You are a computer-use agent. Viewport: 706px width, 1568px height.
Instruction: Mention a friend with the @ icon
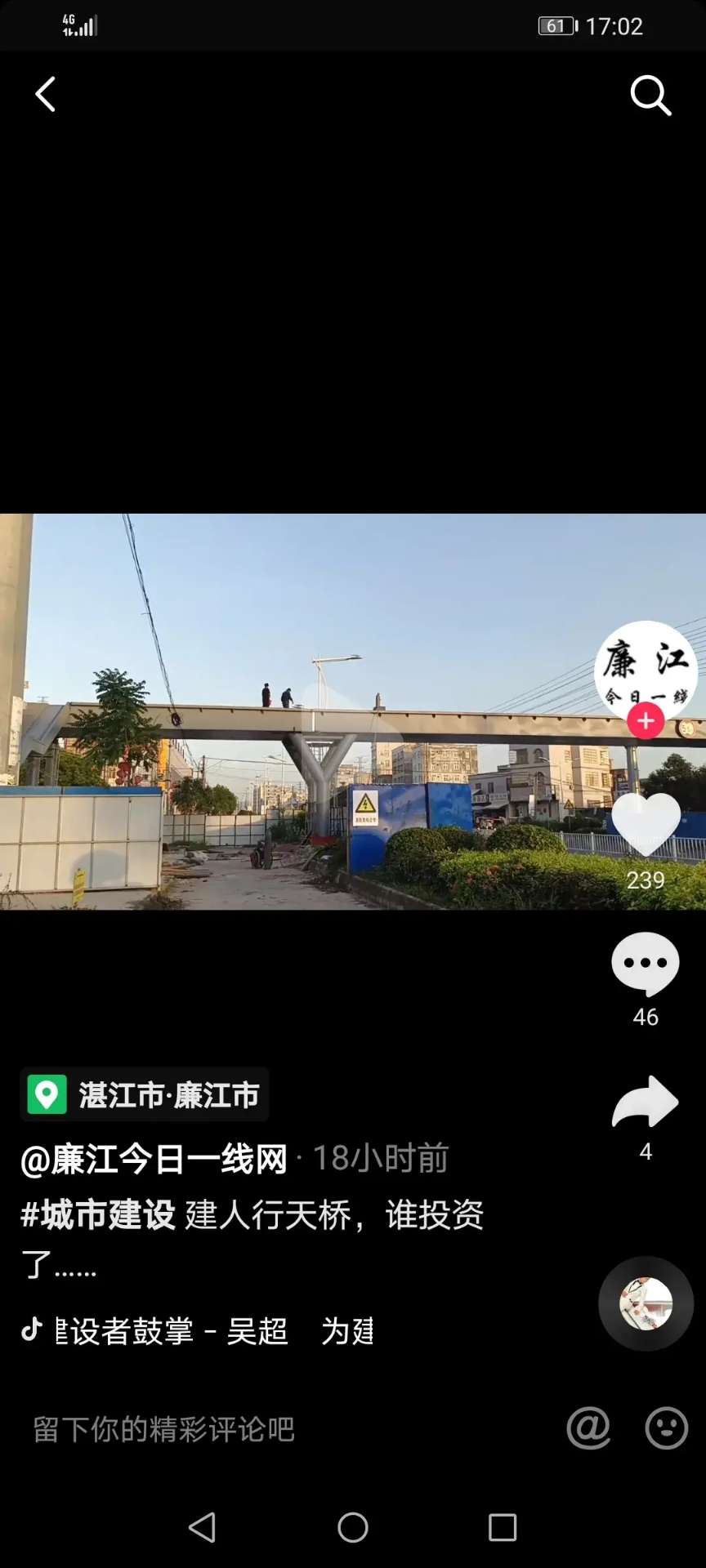click(588, 1428)
